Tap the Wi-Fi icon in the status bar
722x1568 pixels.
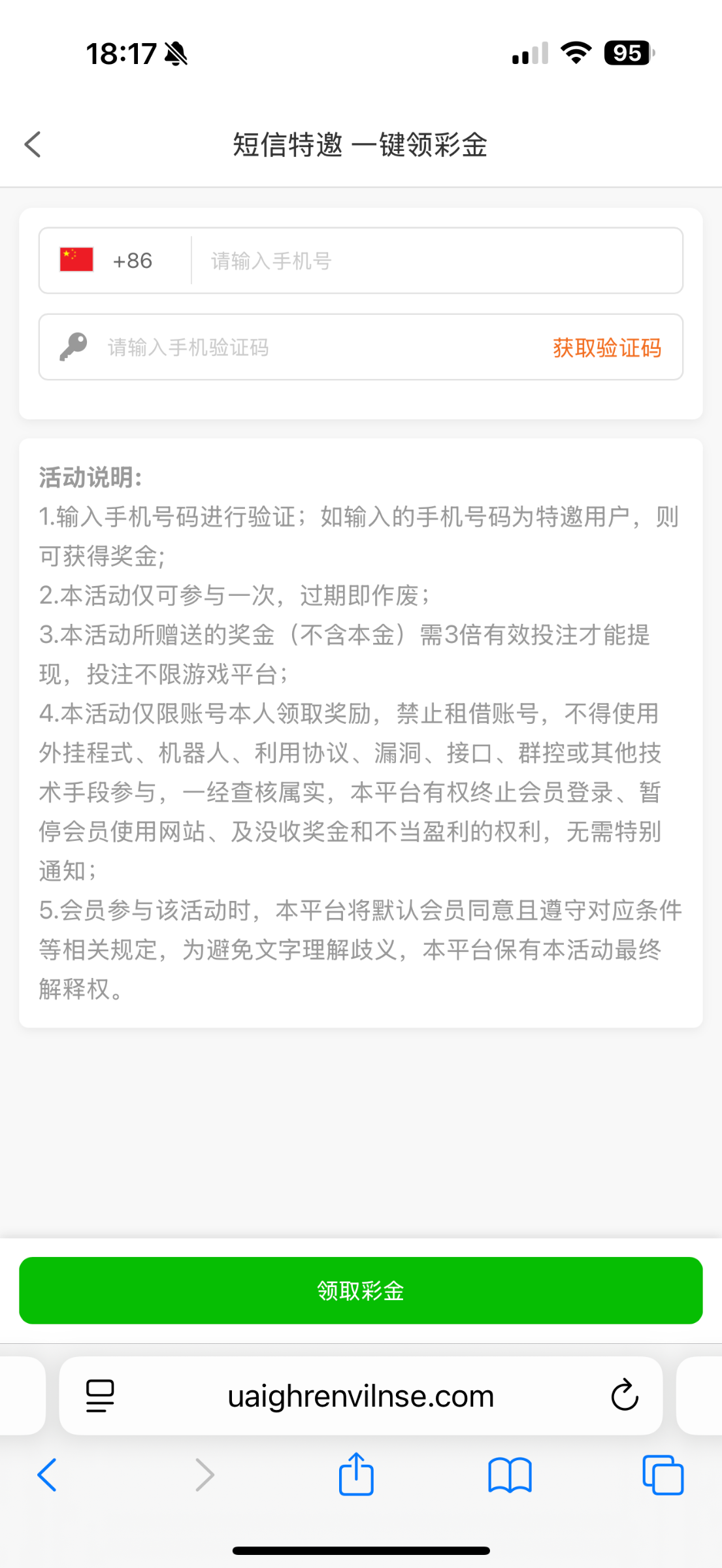576,54
